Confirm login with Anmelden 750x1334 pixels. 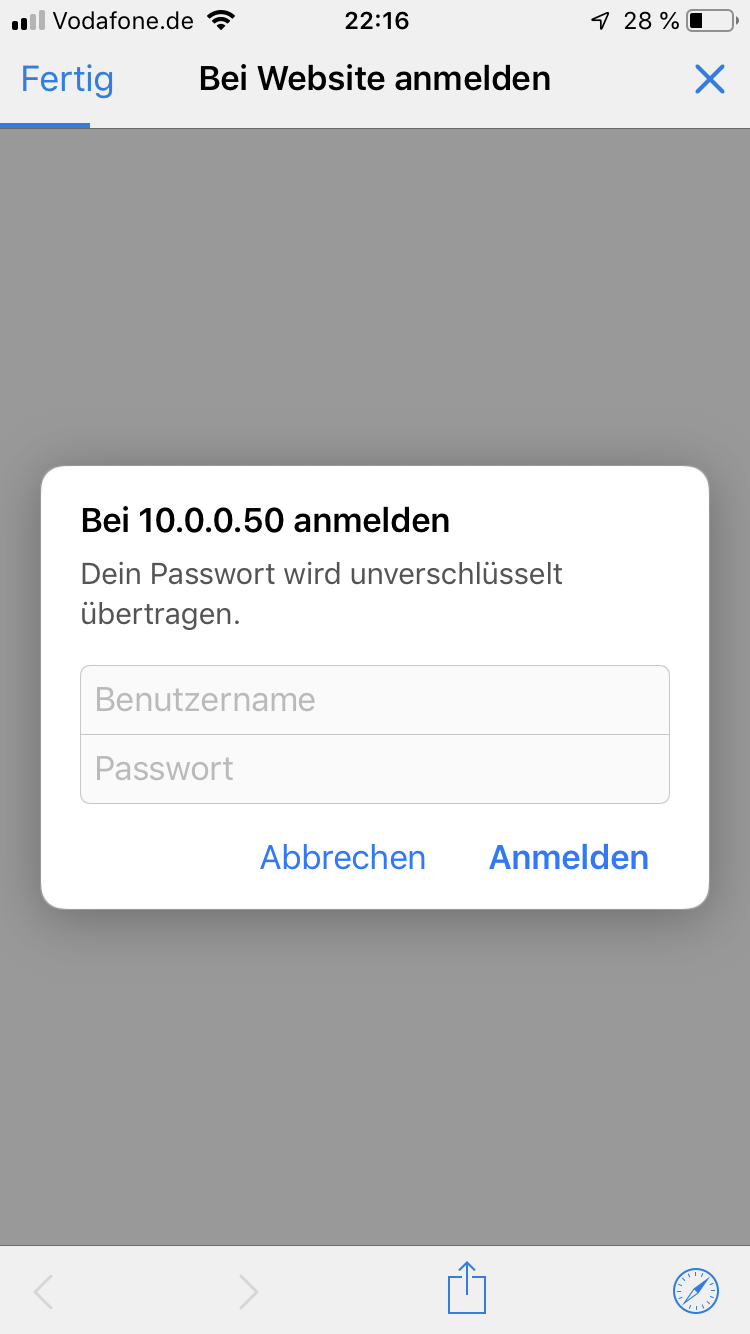[x=568, y=858]
